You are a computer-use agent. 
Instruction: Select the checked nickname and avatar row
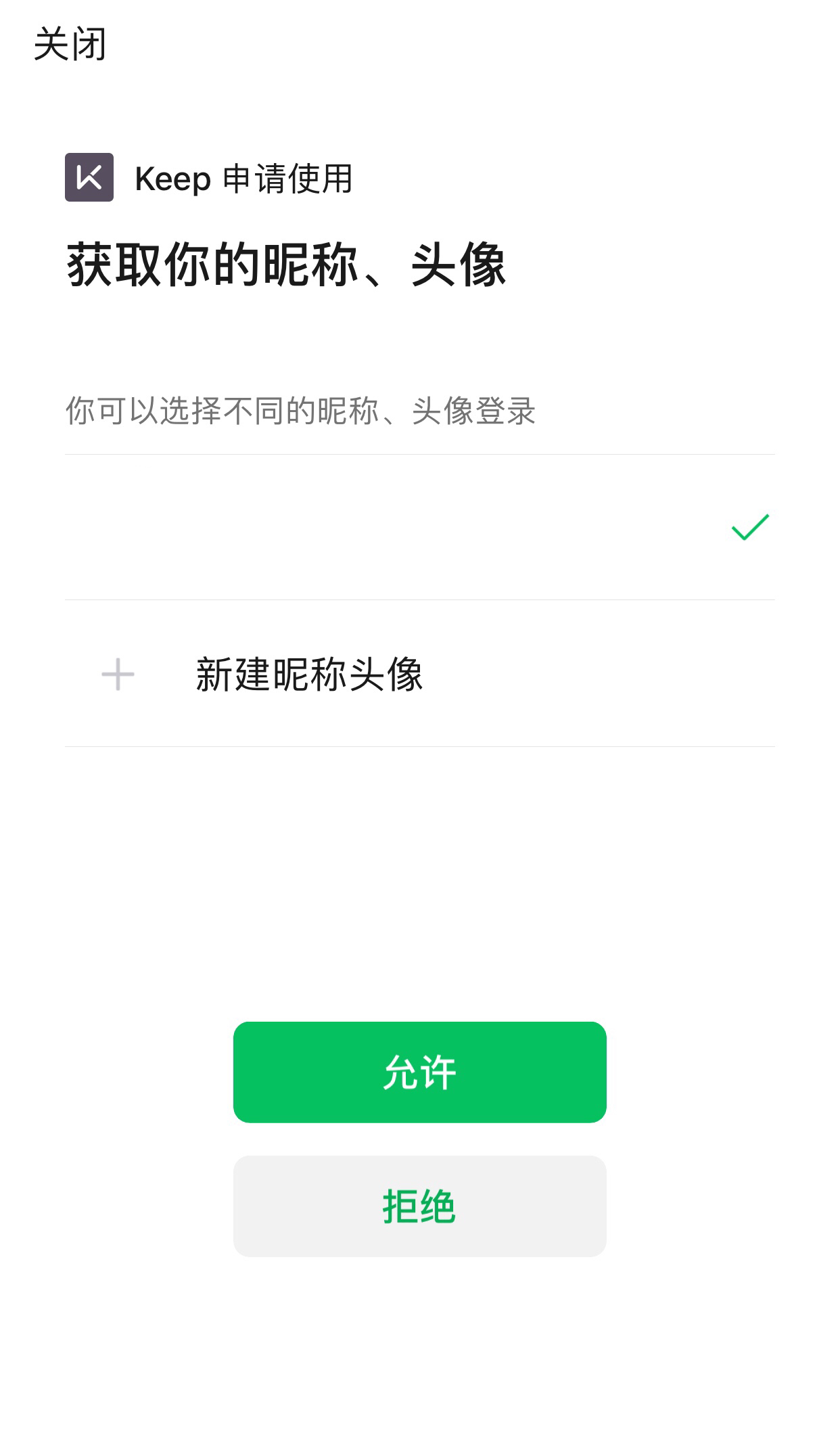tap(419, 527)
